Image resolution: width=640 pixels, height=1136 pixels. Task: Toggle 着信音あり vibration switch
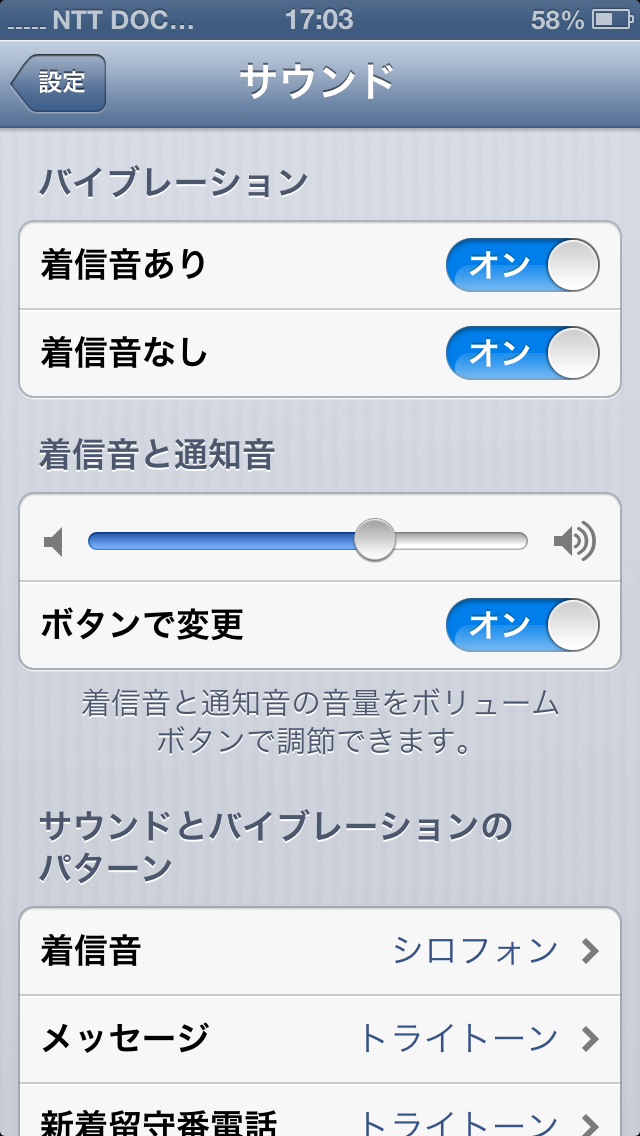pos(523,265)
